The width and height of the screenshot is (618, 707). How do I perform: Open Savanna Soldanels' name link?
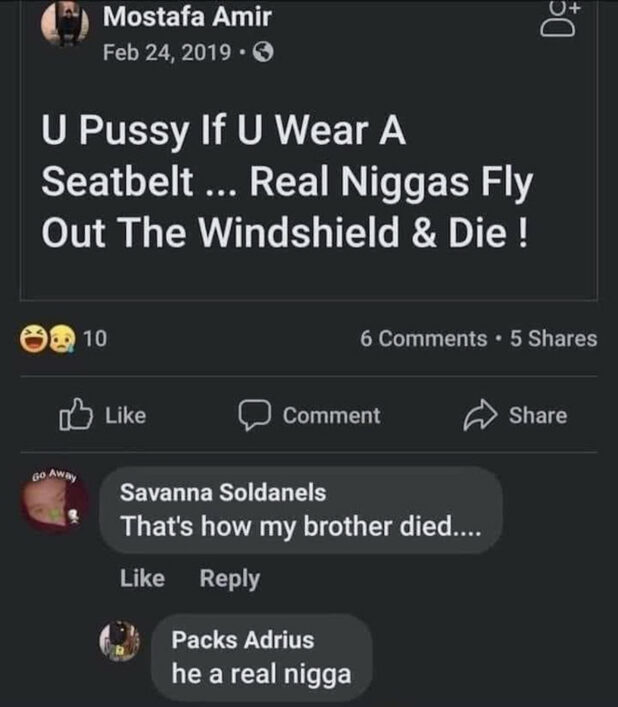[222, 492]
